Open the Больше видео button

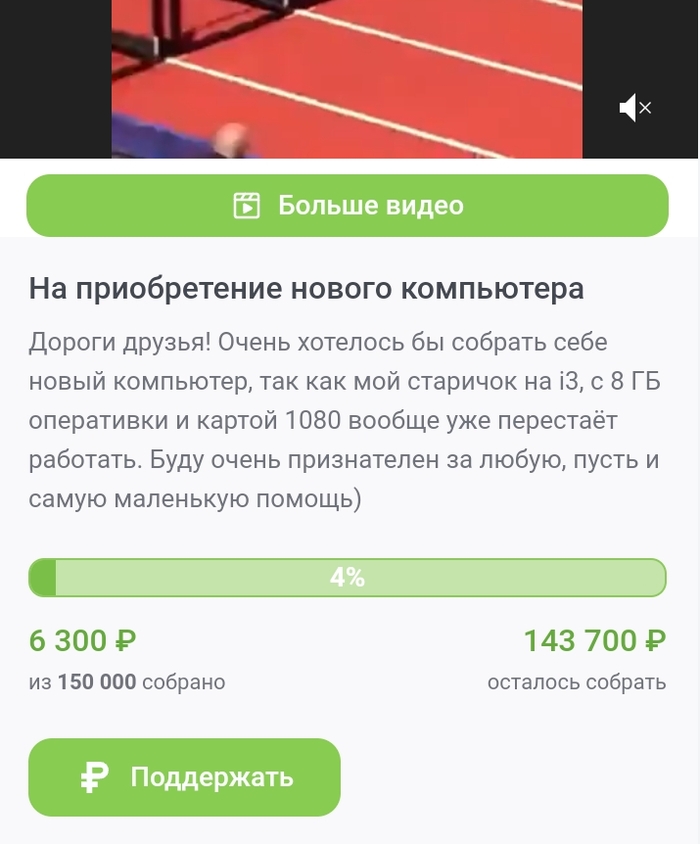(x=347, y=206)
